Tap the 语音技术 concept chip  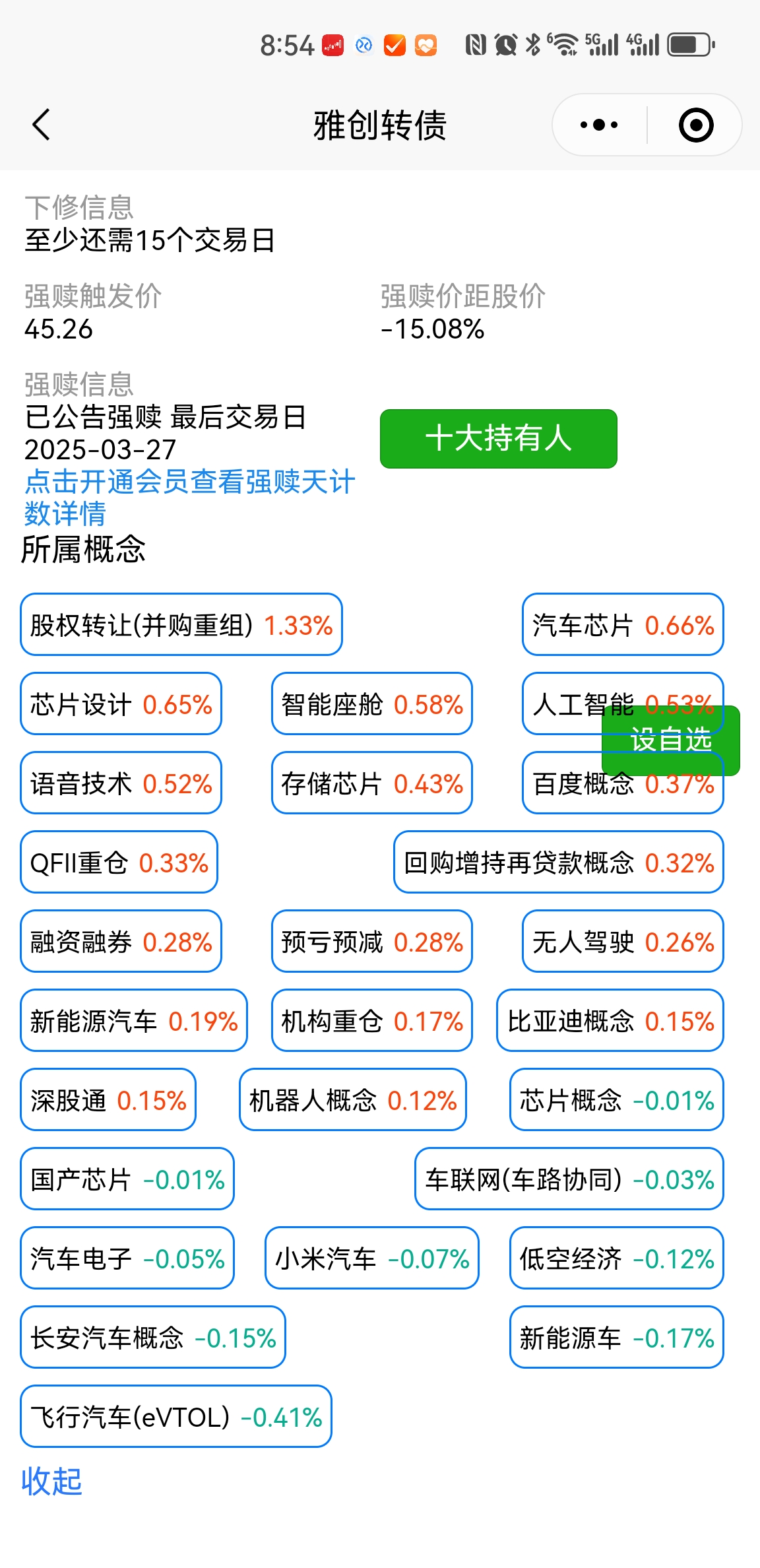121,783
